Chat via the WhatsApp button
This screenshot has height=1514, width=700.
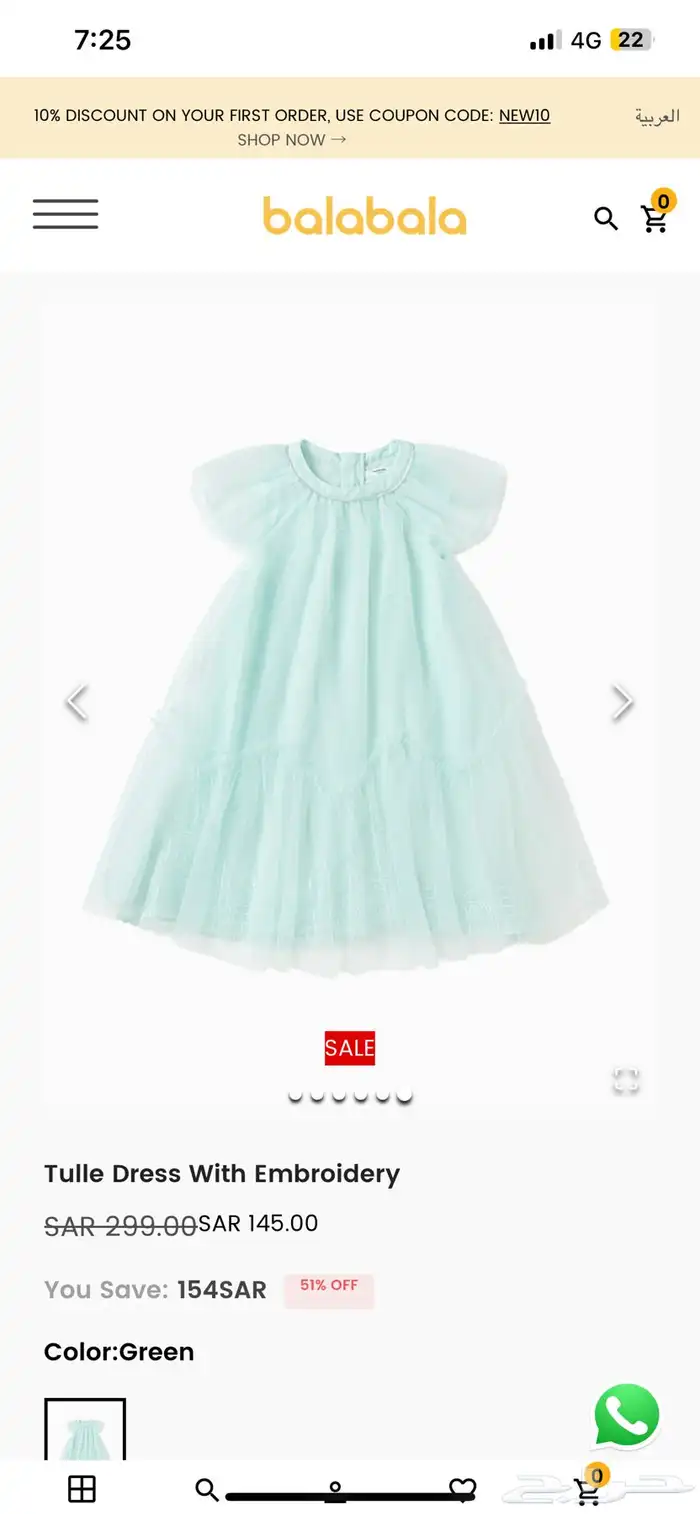[627, 1415]
